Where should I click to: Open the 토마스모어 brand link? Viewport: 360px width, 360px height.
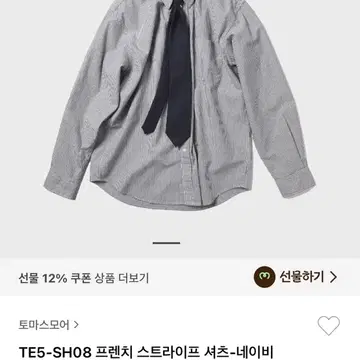click(49, 325)
